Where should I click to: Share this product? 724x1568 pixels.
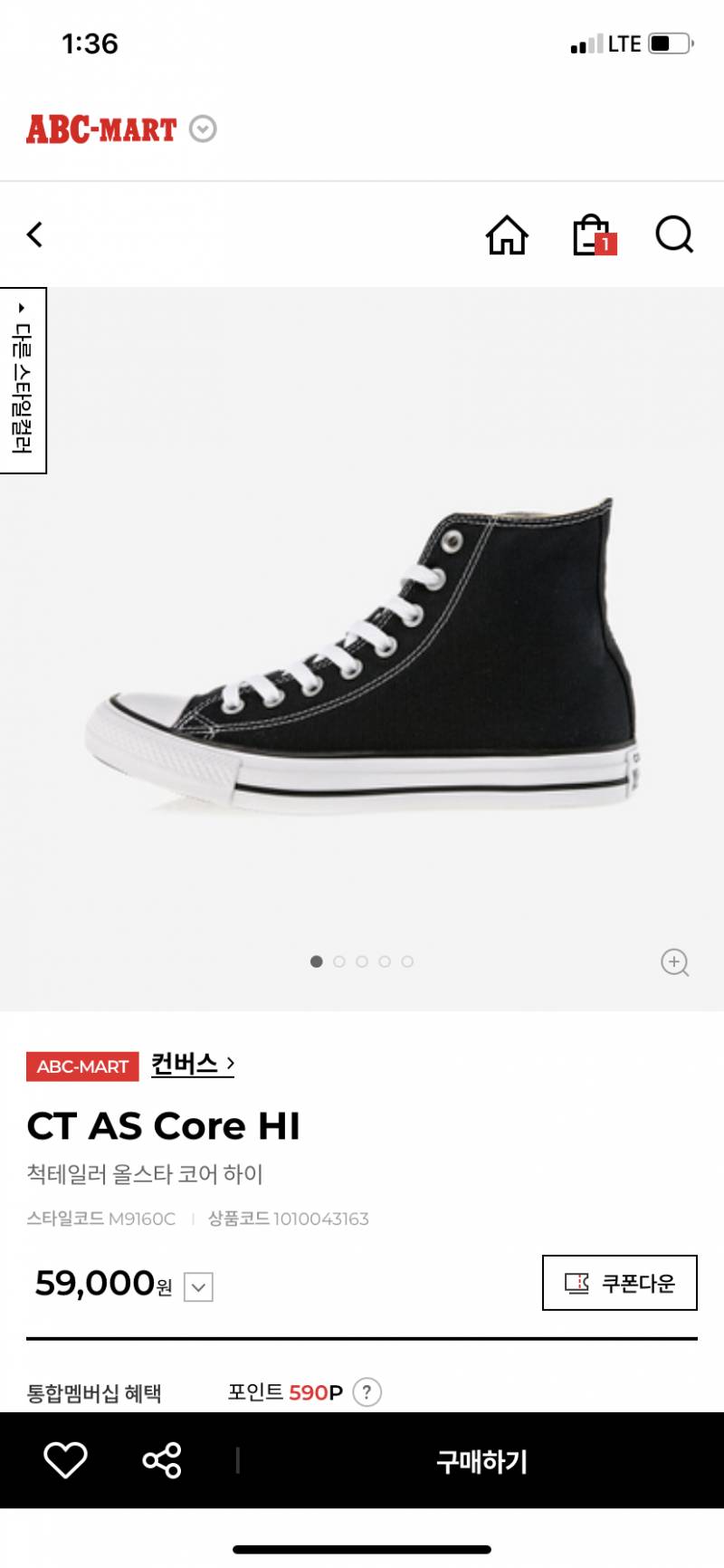(x=162, y=1460)
